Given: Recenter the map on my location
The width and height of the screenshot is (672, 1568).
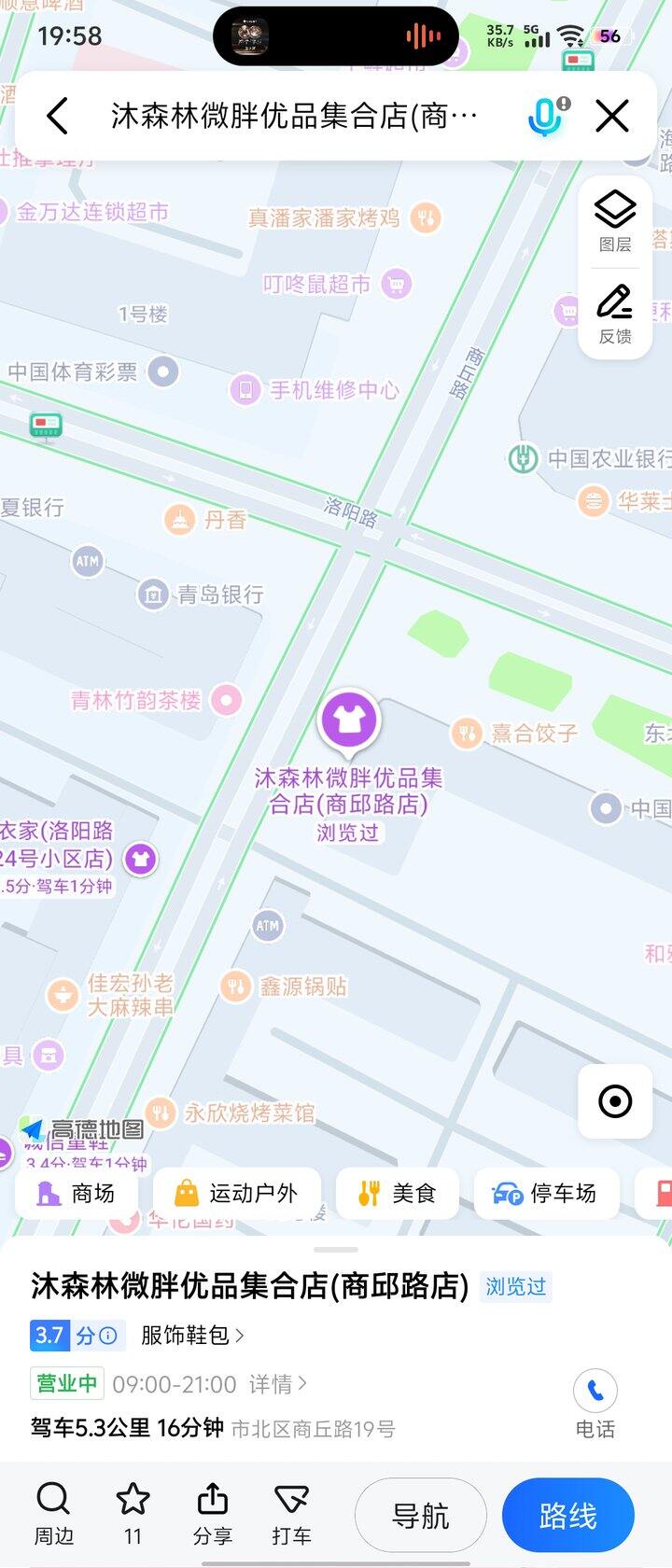Looking at the screenshot, I should pos(615,1101).
